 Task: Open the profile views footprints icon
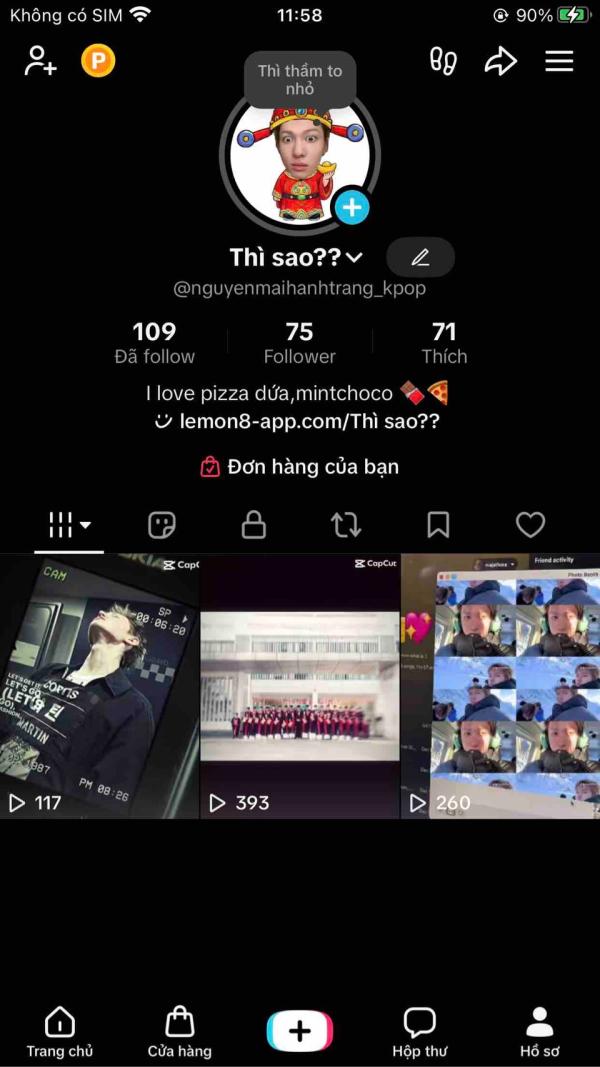point(443,61)
